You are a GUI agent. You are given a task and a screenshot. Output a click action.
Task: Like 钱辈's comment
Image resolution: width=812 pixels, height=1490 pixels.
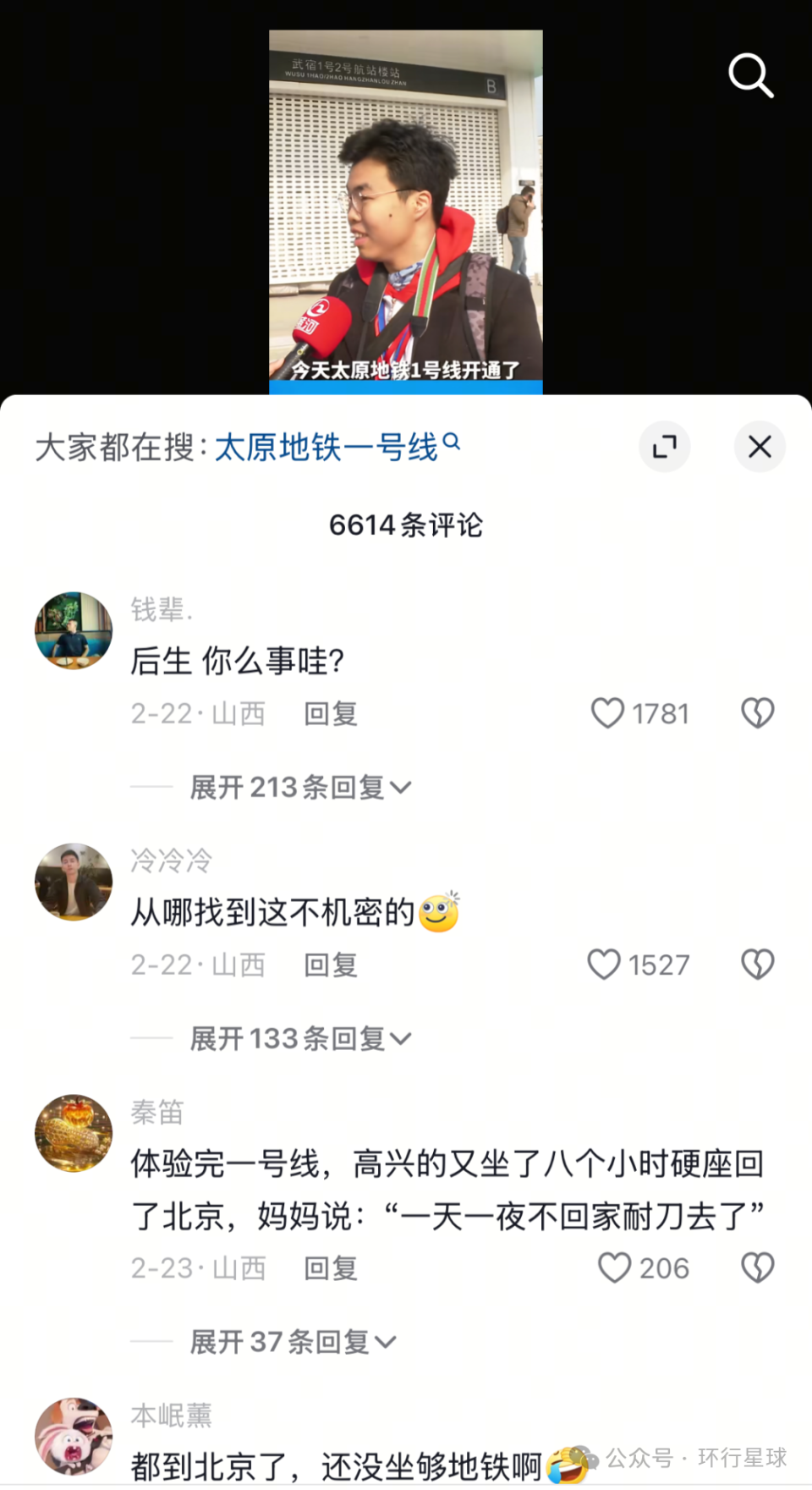pos(607,713)
